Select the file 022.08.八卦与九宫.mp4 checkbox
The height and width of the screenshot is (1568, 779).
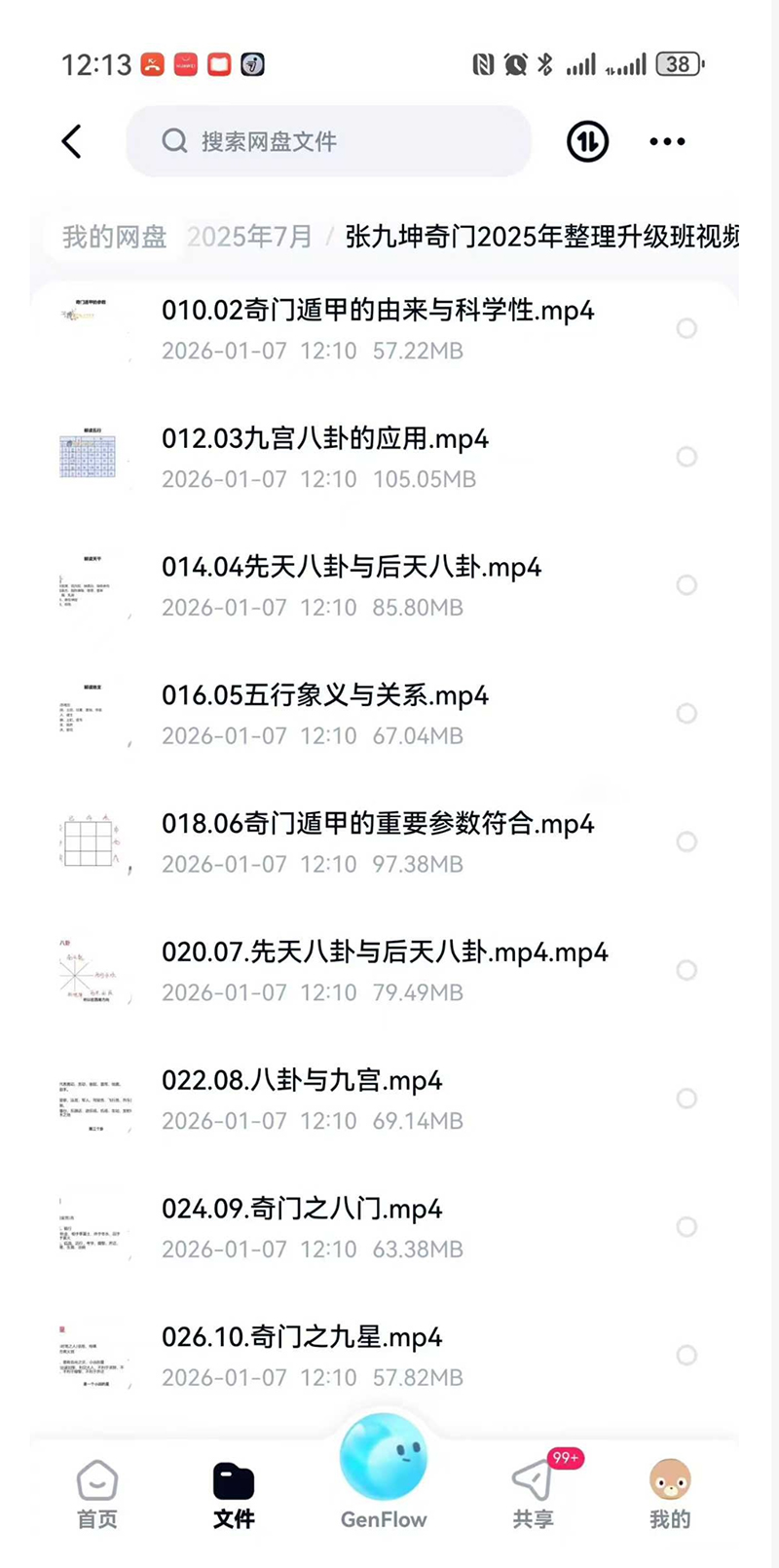pos(686,1099)
